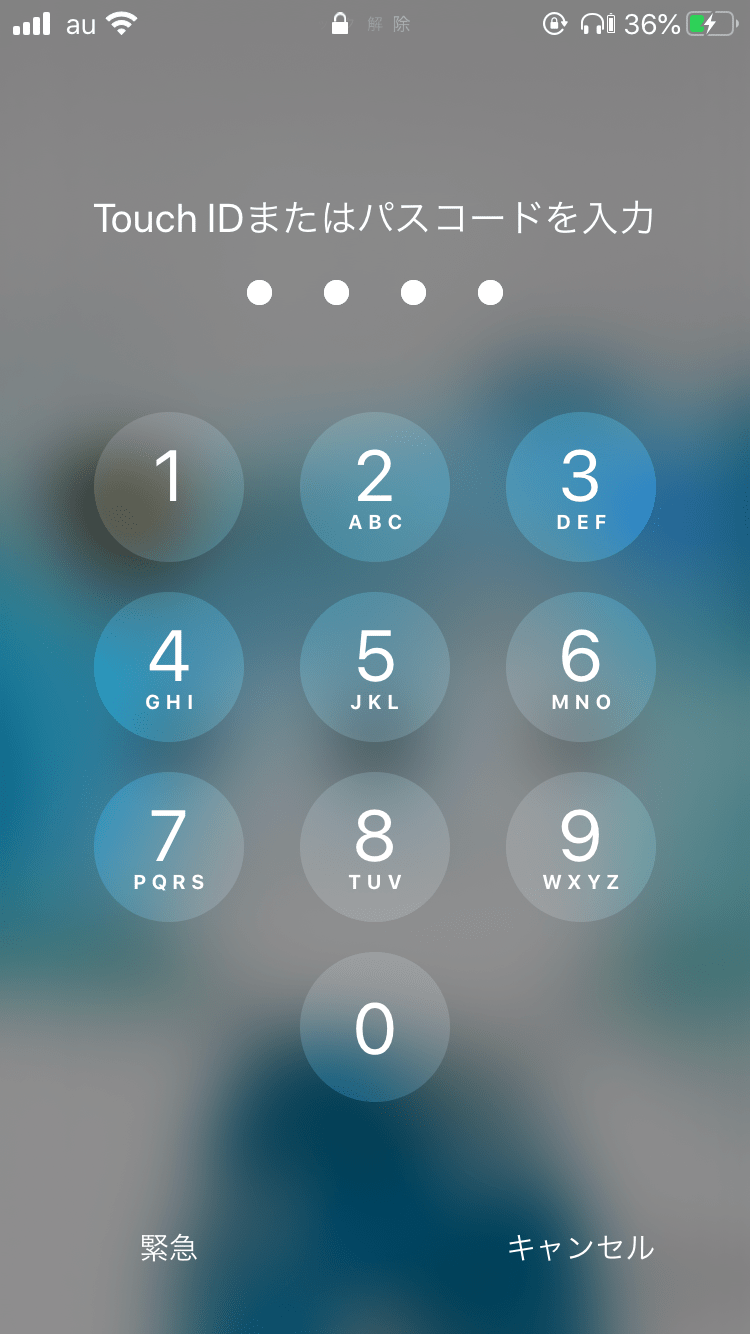
Task: Tap the 7 PQRS key
Action: coord(168,846)
